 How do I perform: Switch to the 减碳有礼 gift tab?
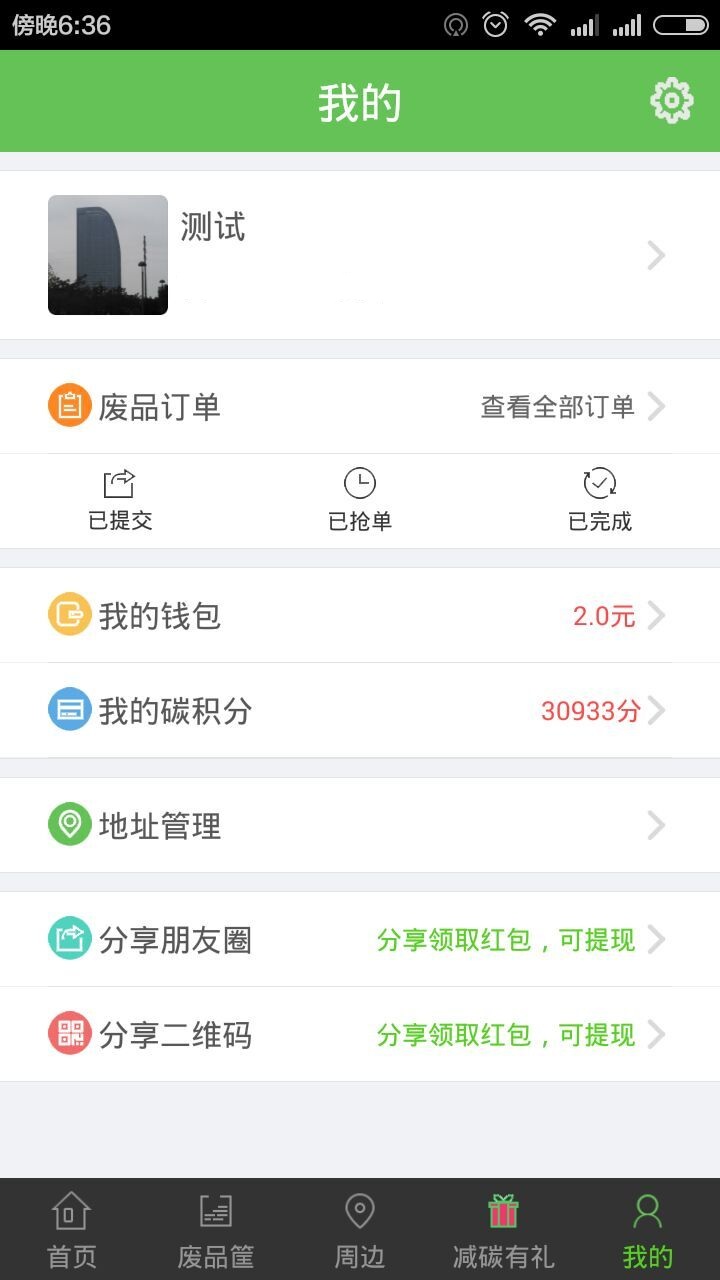pyautogui.click(x=504, y=1230)
